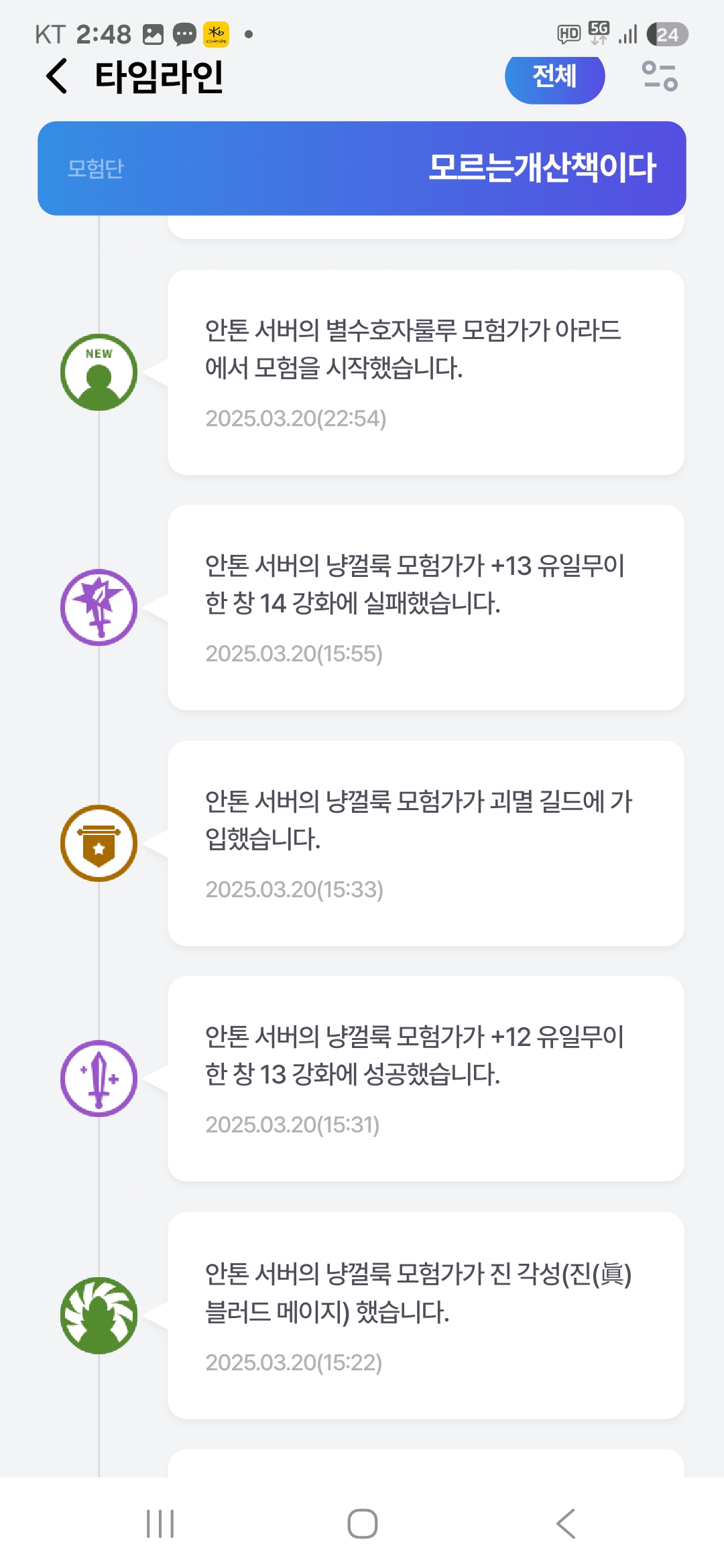Image resolution: width=724 pixels, height=1568 pixels.
Task: Open the filter settings icon
Action: pos(660,76)
